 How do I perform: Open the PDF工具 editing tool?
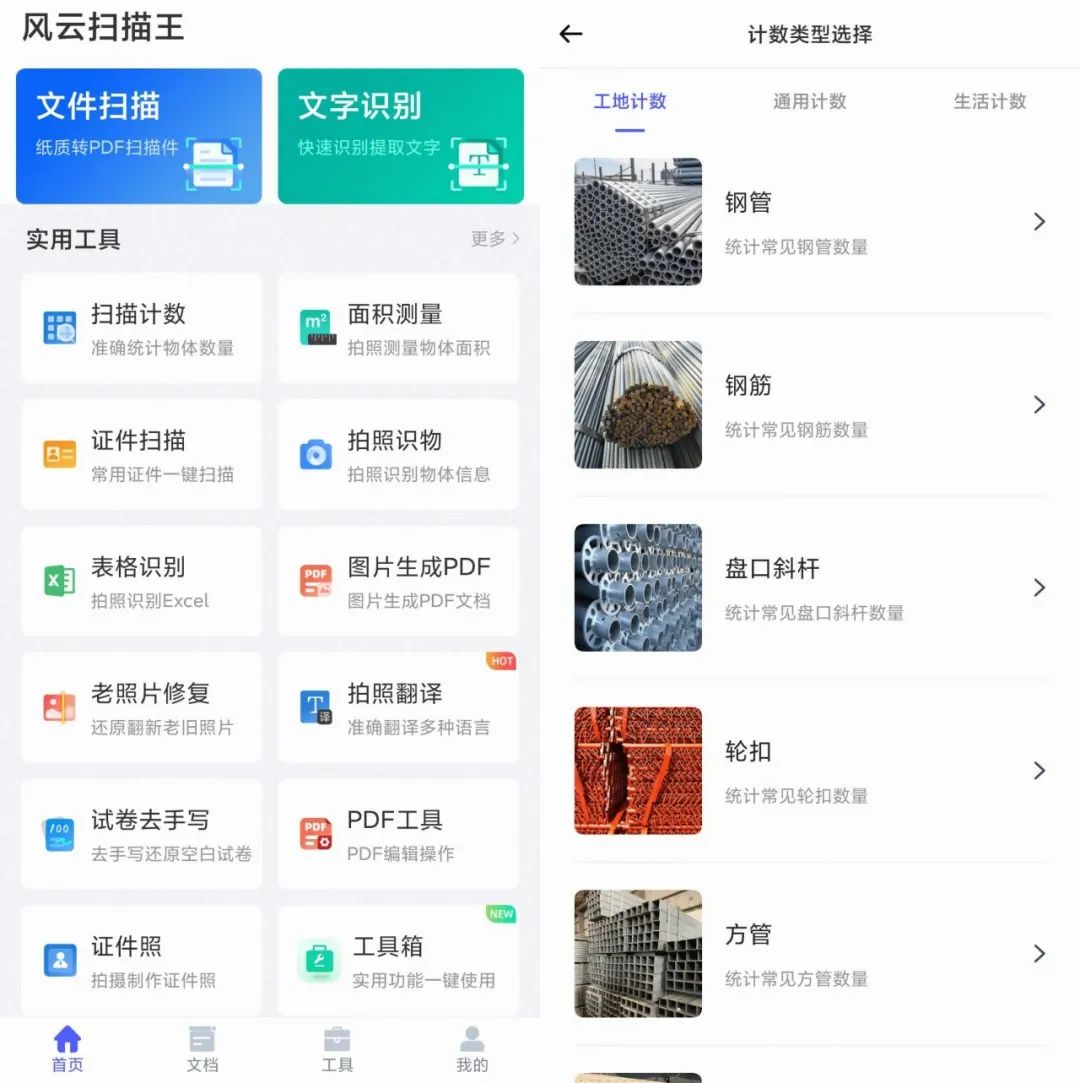point(399,833)
